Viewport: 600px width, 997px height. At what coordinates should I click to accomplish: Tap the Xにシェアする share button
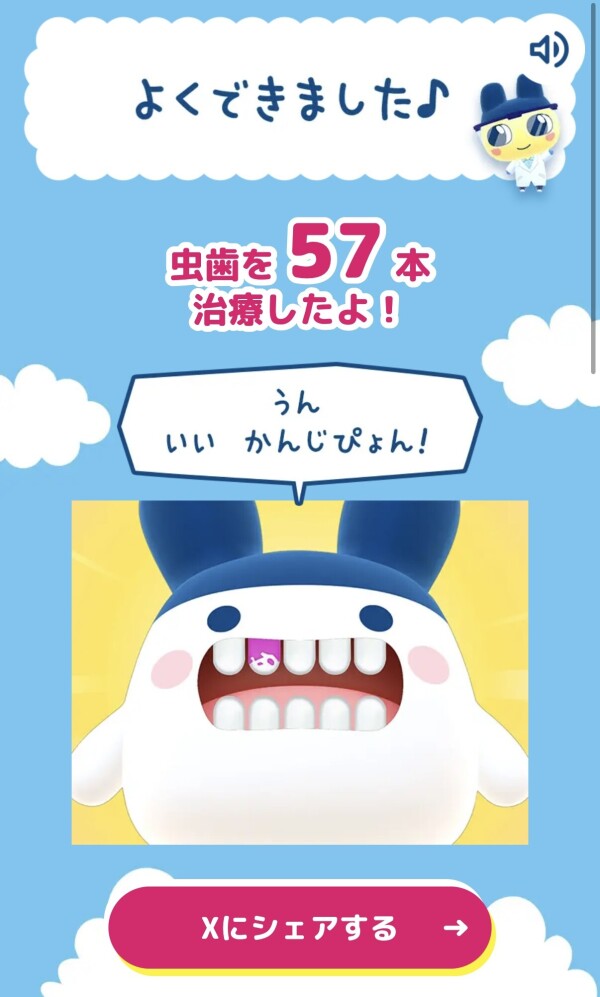click(x=300, y=927)
